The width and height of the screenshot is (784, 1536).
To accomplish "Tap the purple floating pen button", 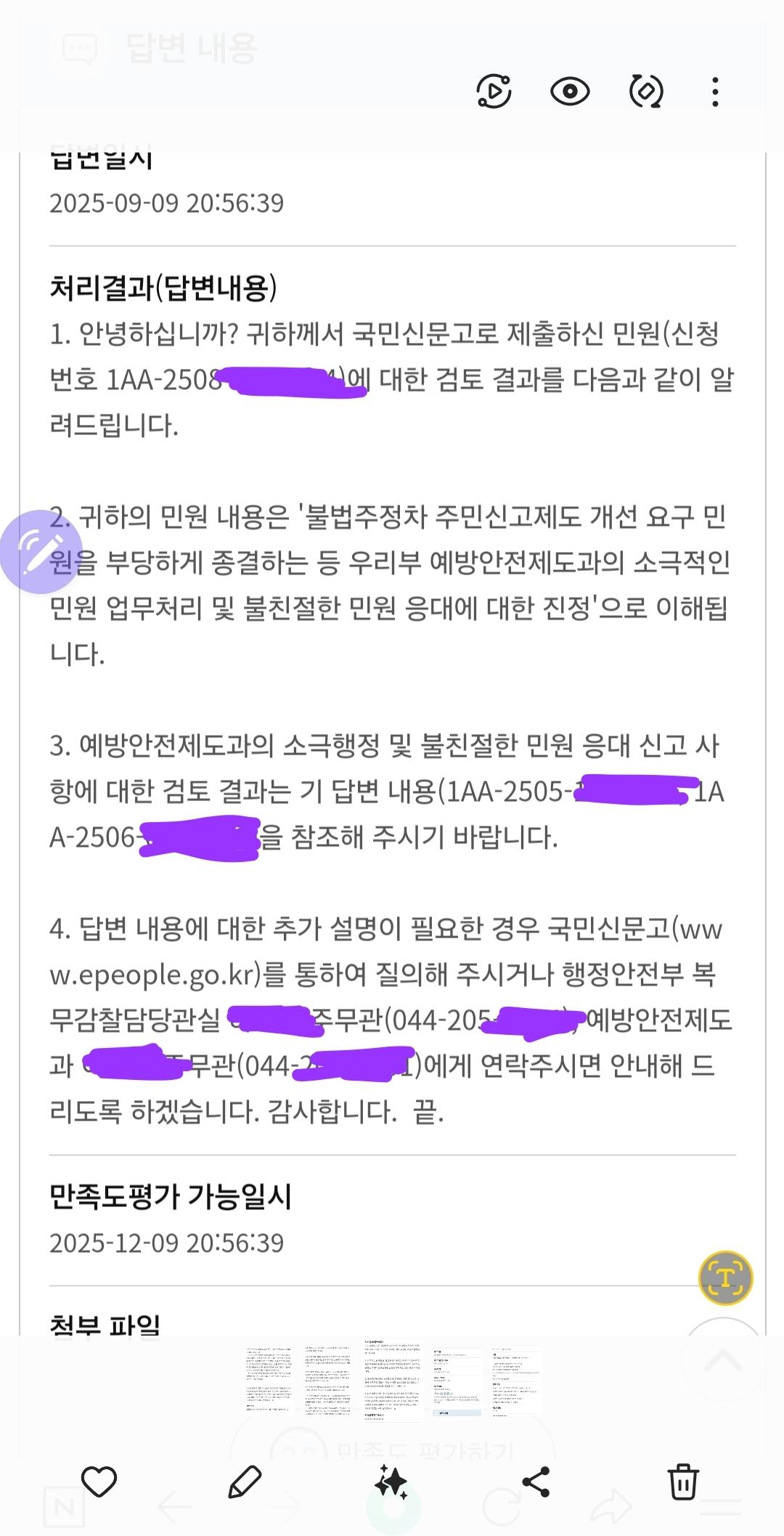I will (41, 552).
